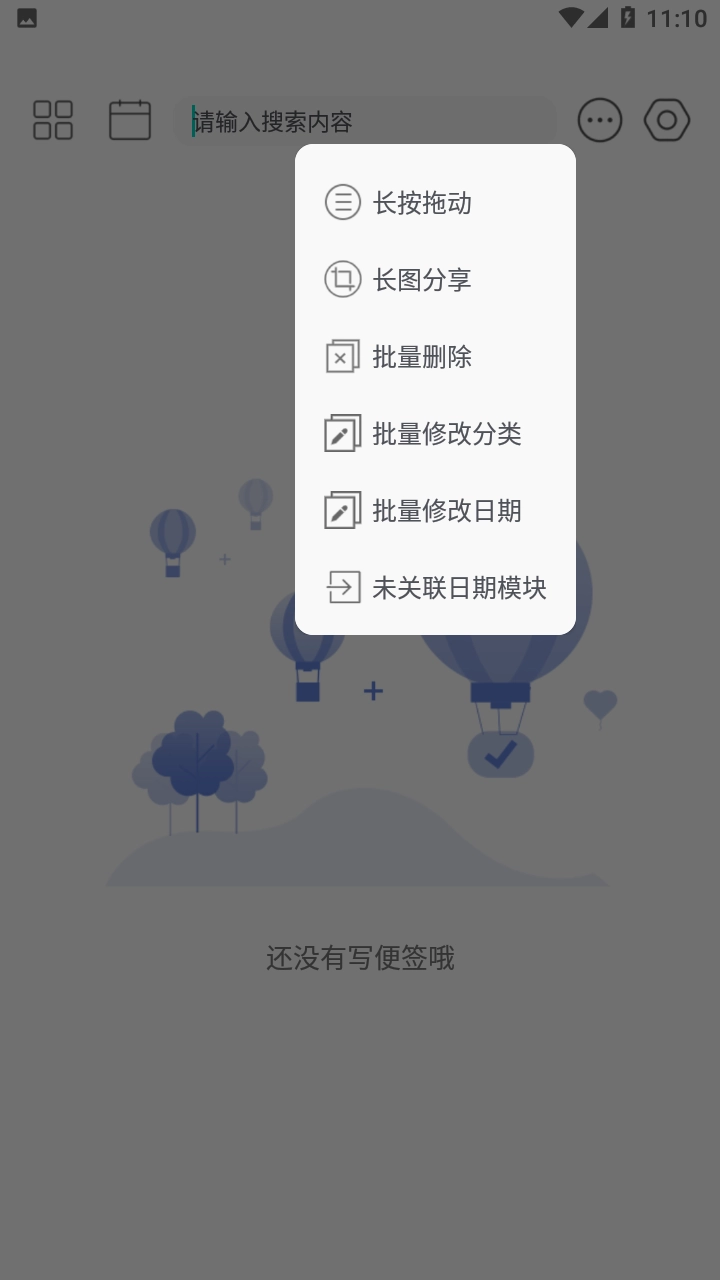This screenshot has width=720, height=1280.
Task: Select 批量删除 for batch delete
Action: point(423,356)
